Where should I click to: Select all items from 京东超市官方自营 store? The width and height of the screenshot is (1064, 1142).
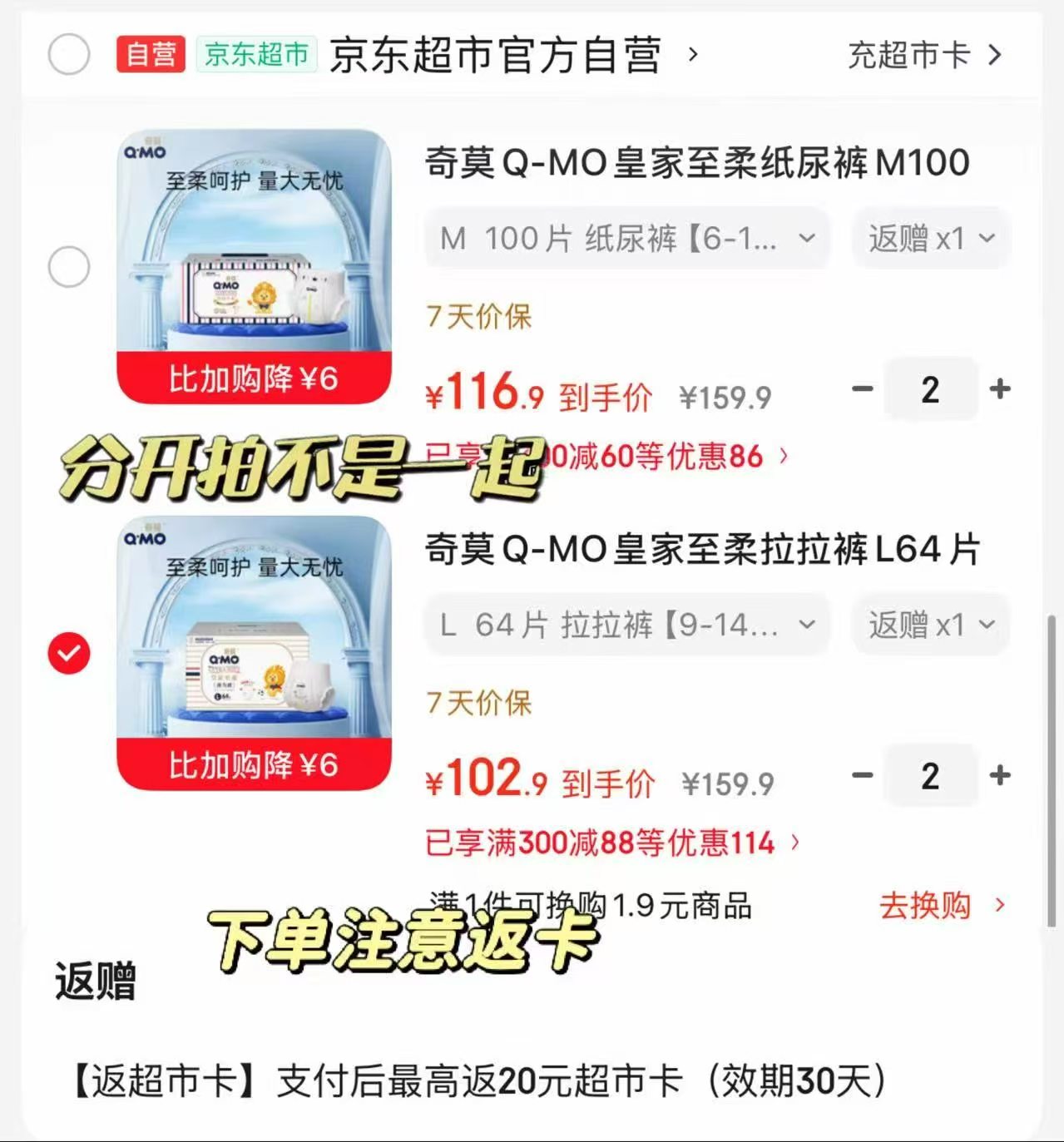pyautogui.click(x=69, y=55)
